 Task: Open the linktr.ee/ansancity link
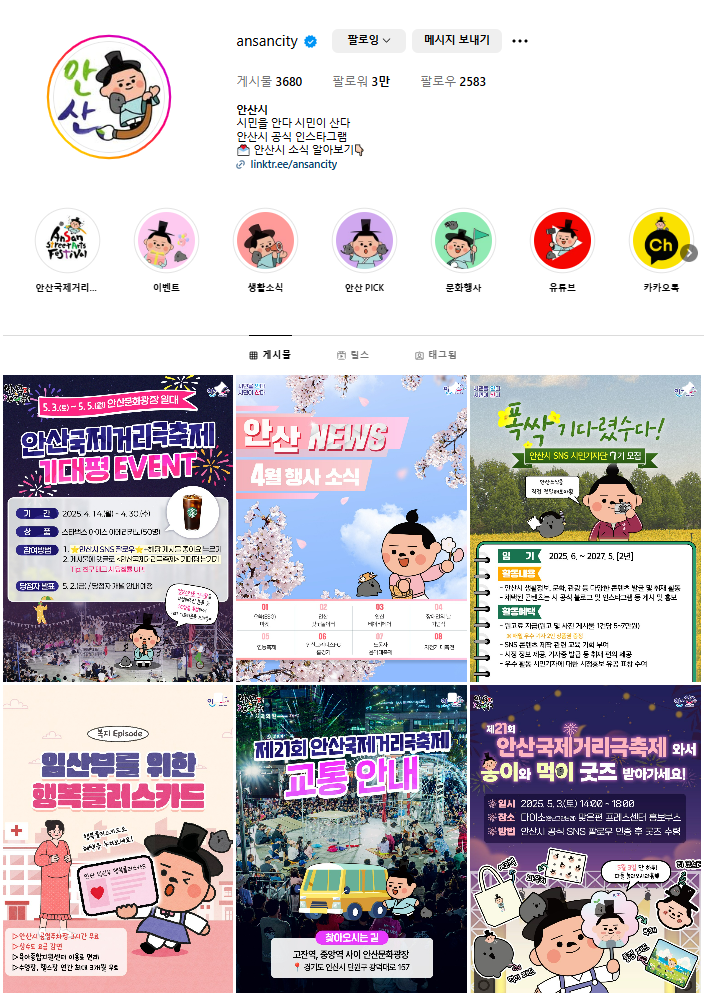(x=293, y=164)
